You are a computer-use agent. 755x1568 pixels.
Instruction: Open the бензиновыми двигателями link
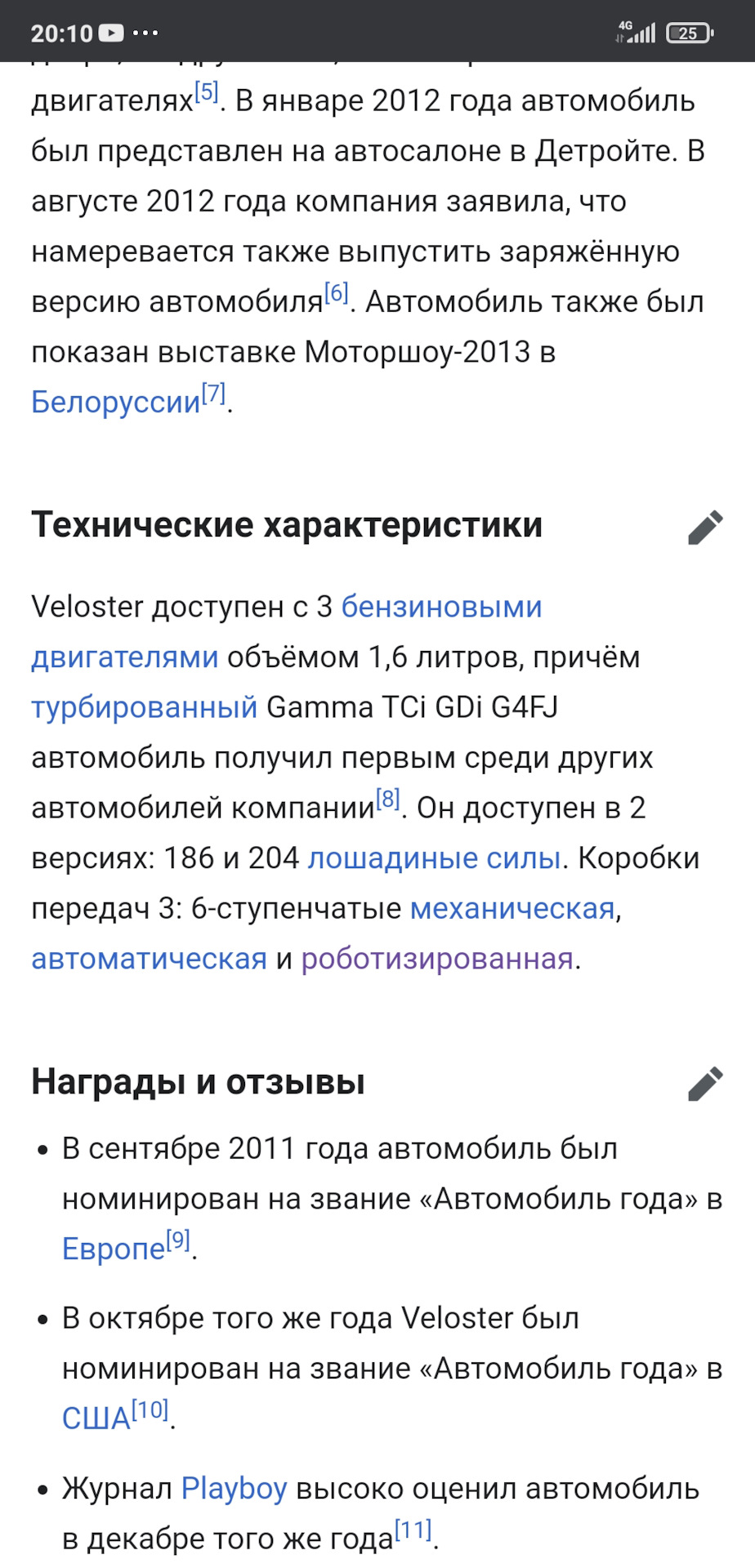(x=440, y=607)
